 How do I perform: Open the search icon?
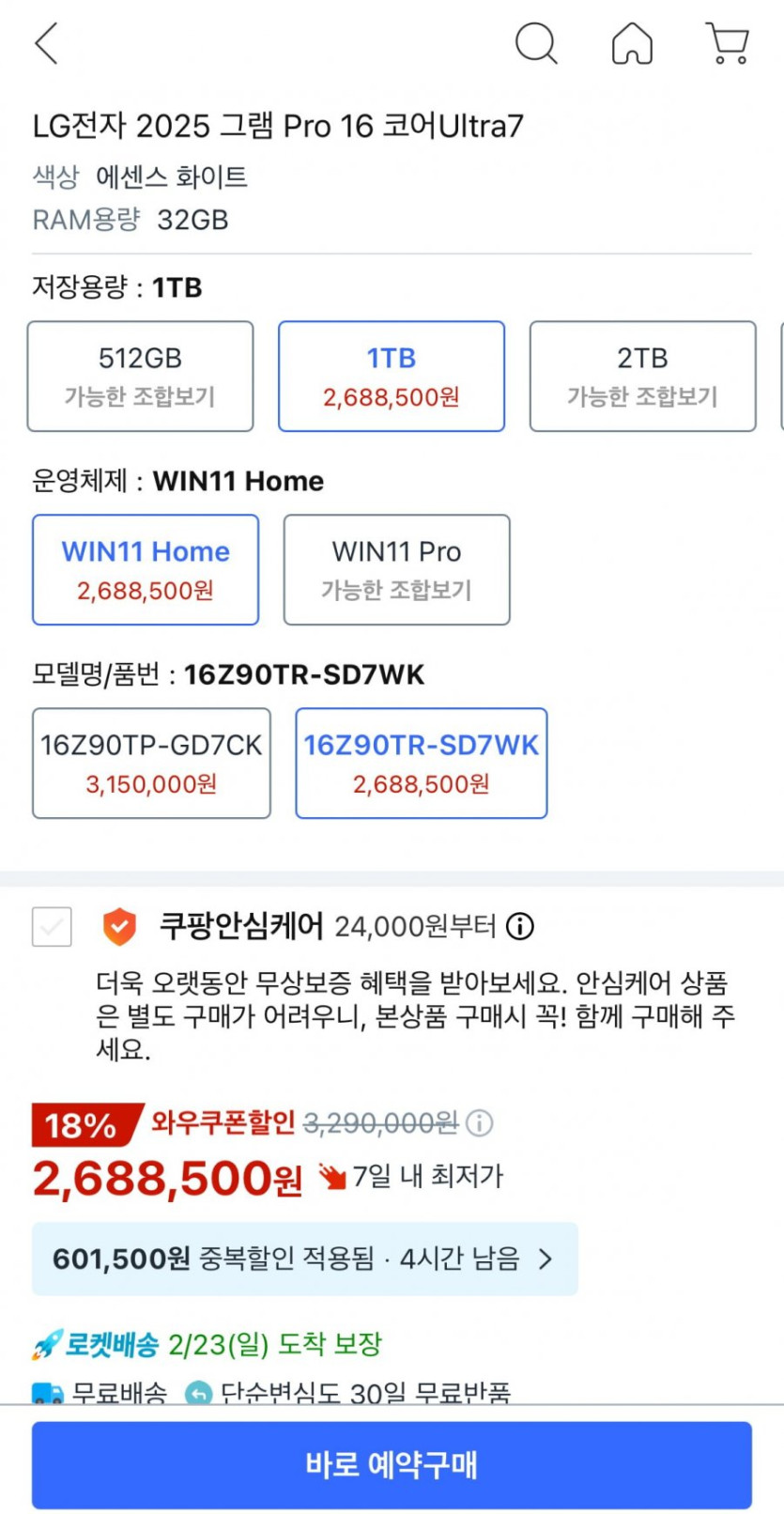pyautogui.click(x=536, y=43)
